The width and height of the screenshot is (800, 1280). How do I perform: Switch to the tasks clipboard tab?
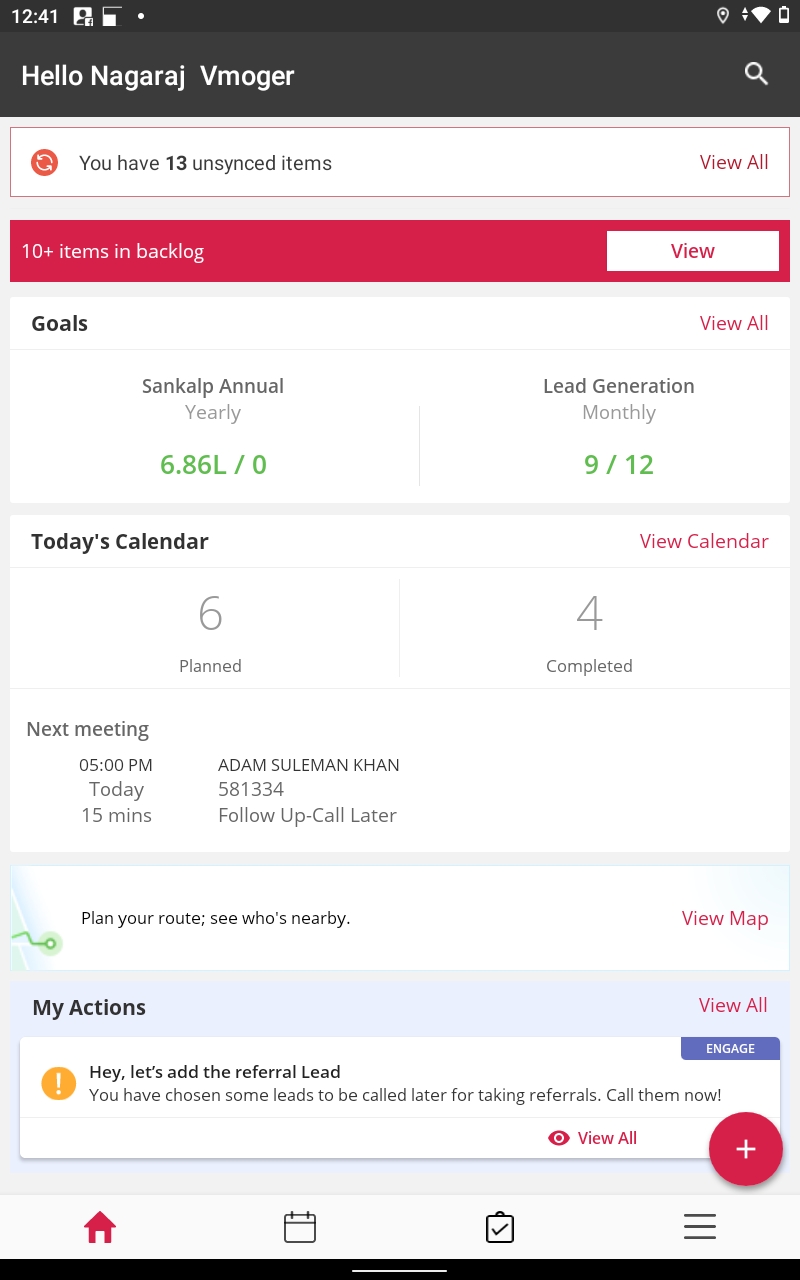click(x=500, y=1227)
